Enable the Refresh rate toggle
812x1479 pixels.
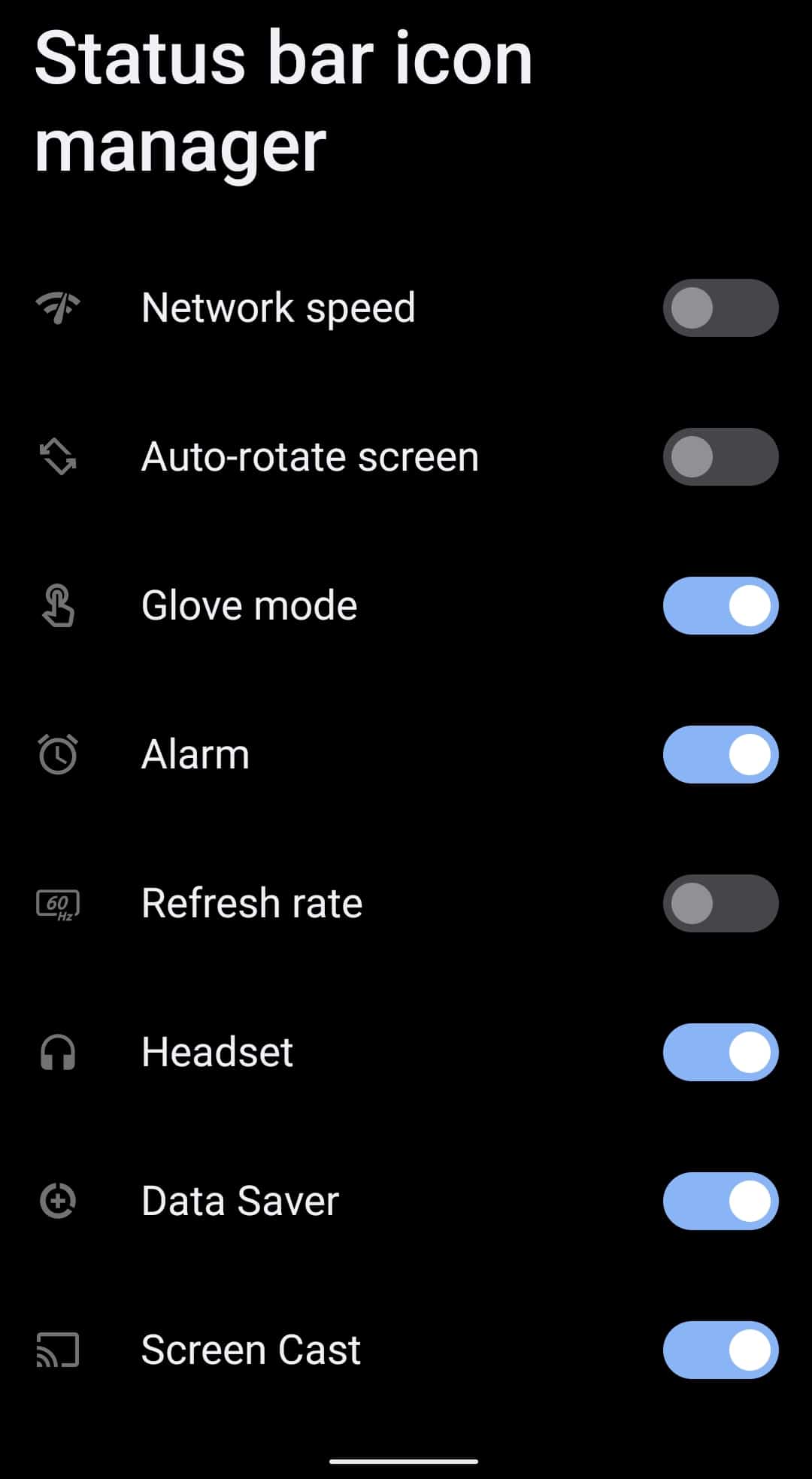coord(720,903)
